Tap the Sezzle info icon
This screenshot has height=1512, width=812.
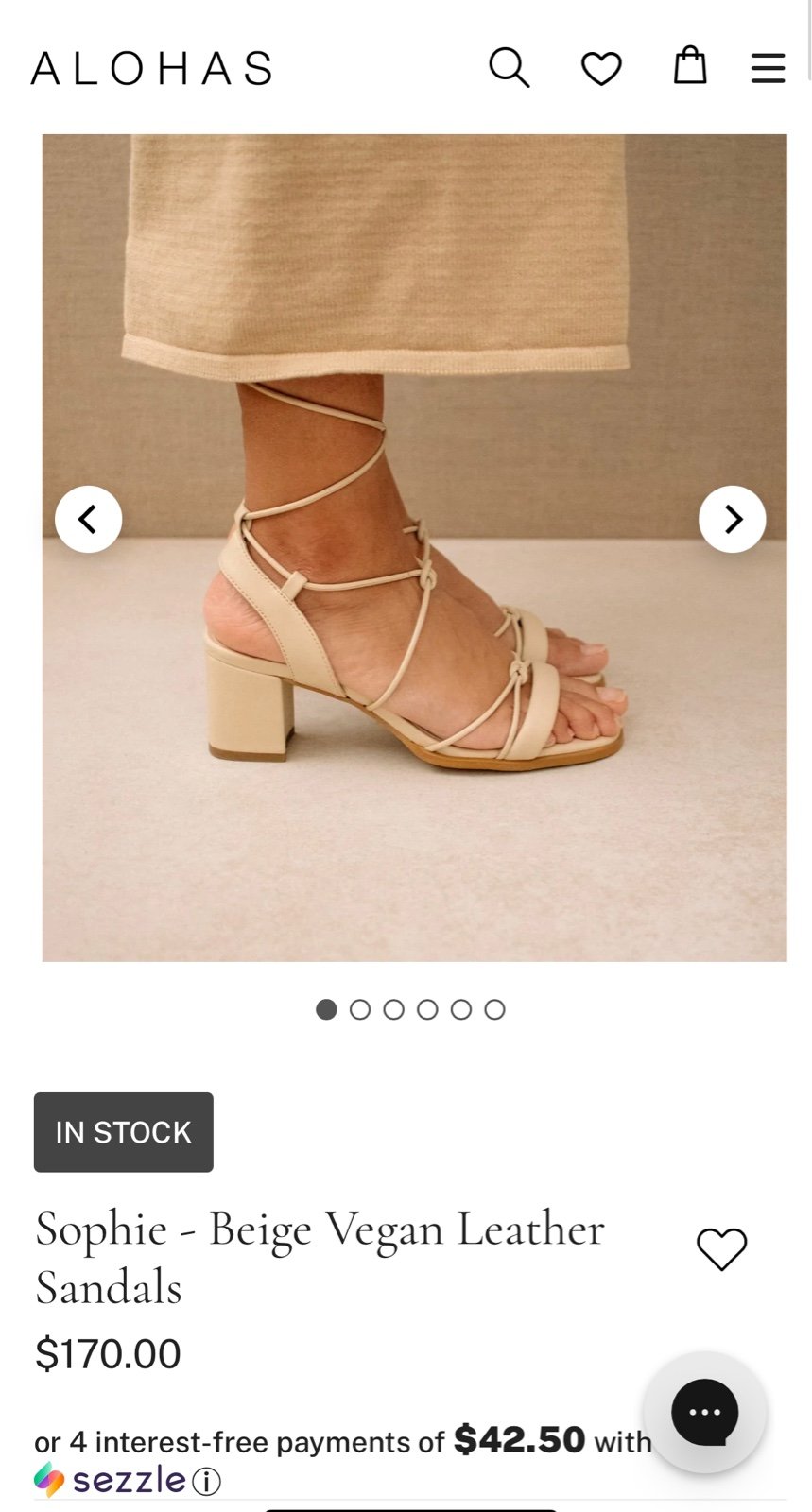(x=206, y=1481)
